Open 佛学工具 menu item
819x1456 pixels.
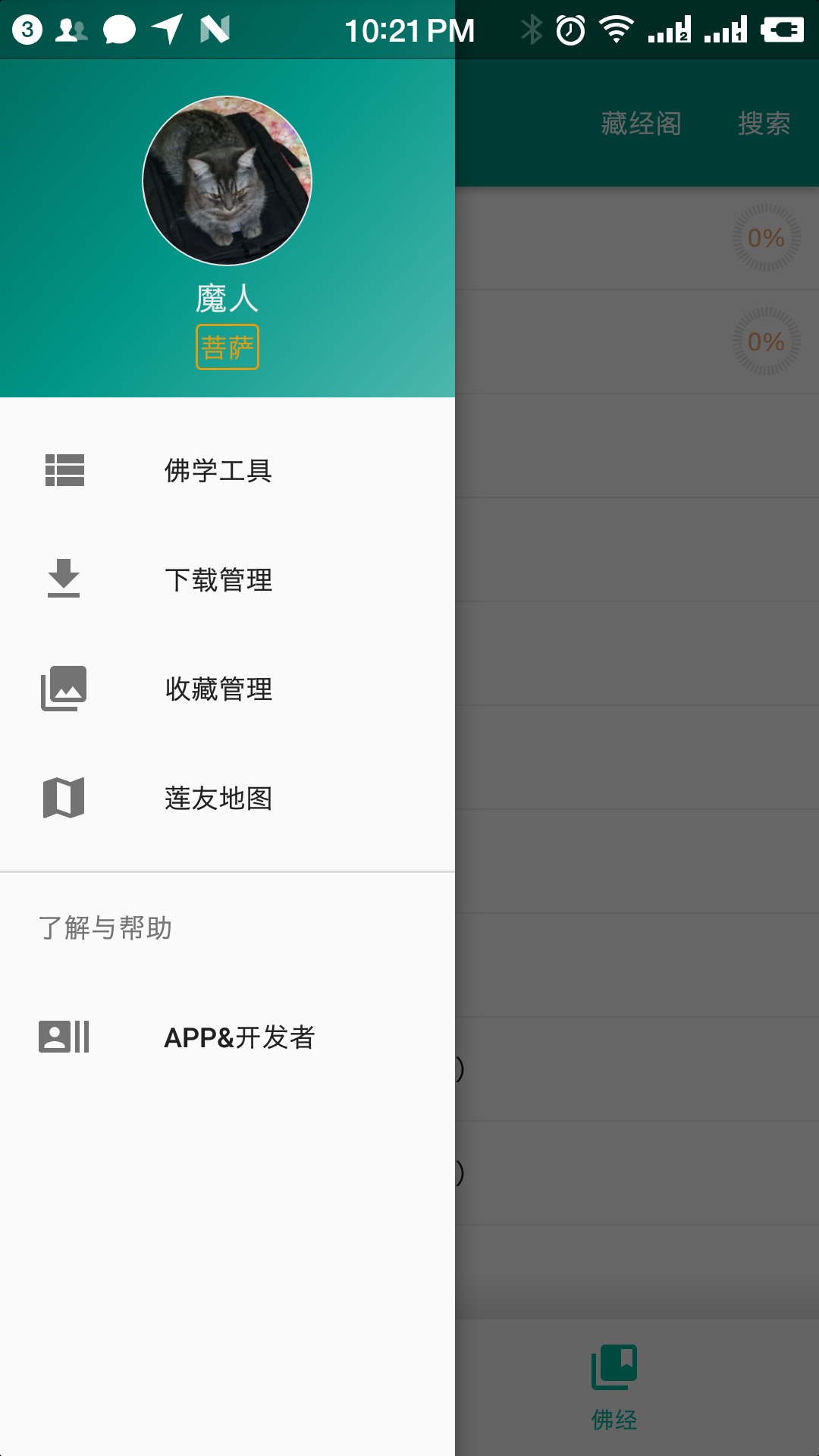pyautogui.click(x=218, y=470)
